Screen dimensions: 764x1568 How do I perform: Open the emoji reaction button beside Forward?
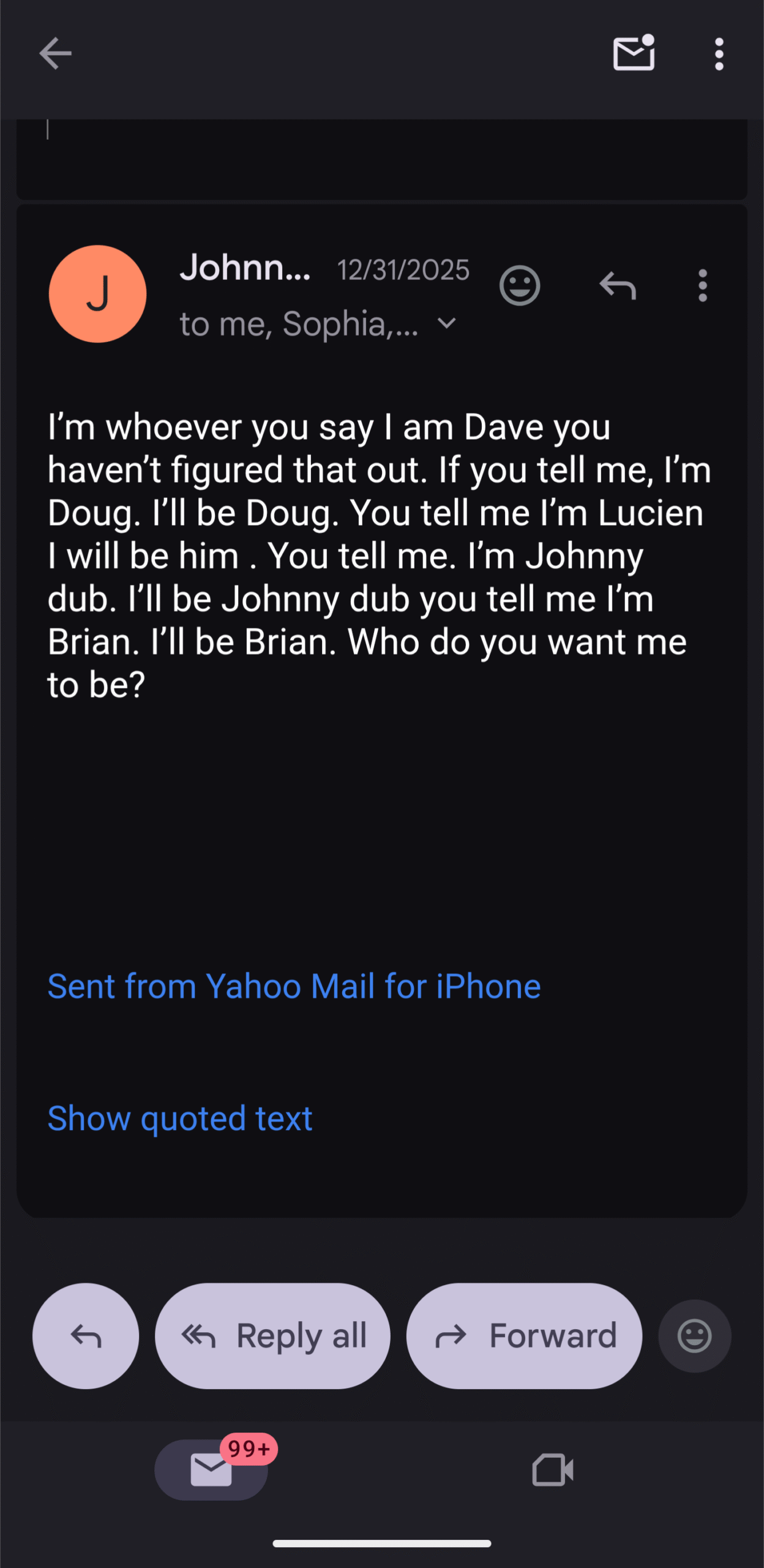point(694,1336)
